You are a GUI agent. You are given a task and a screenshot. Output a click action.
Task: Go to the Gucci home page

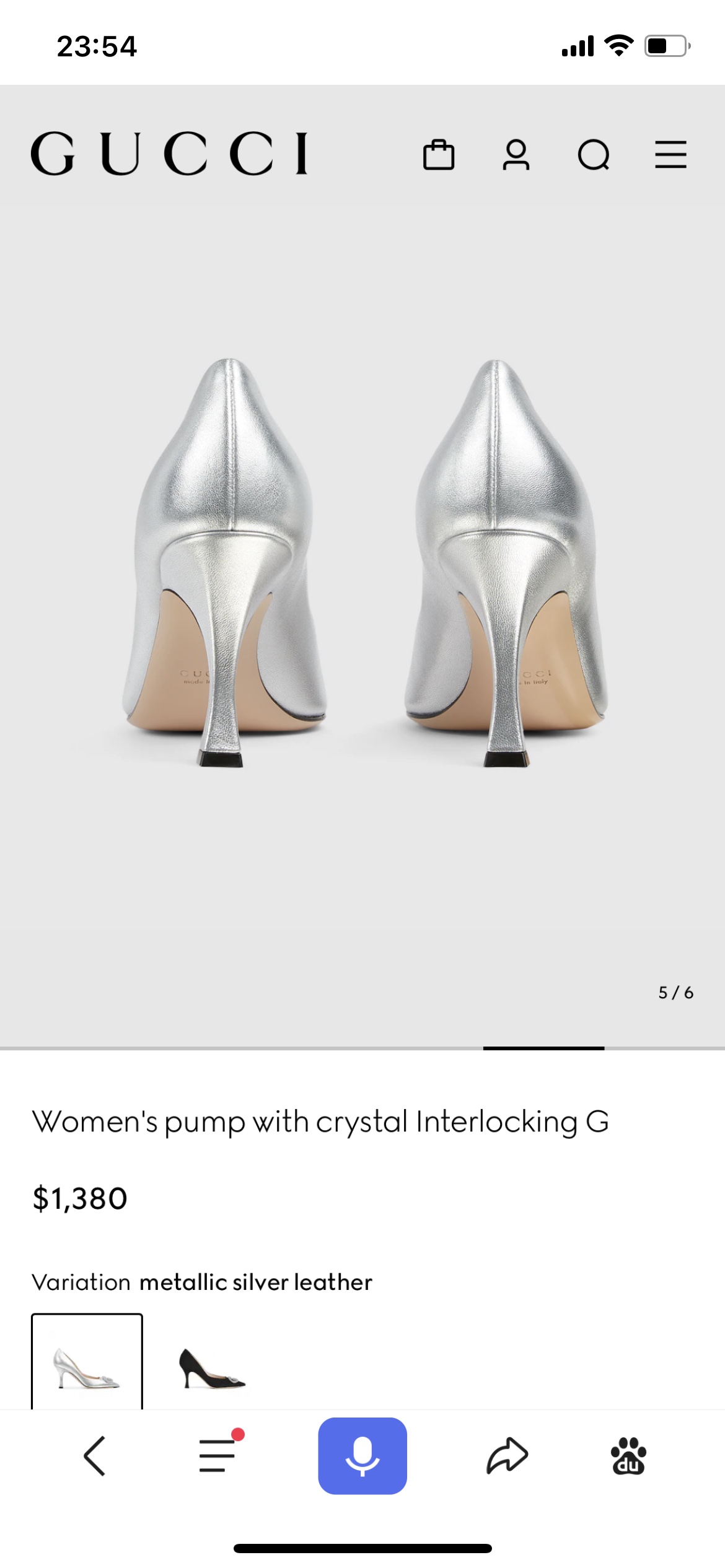pos(169,153)
